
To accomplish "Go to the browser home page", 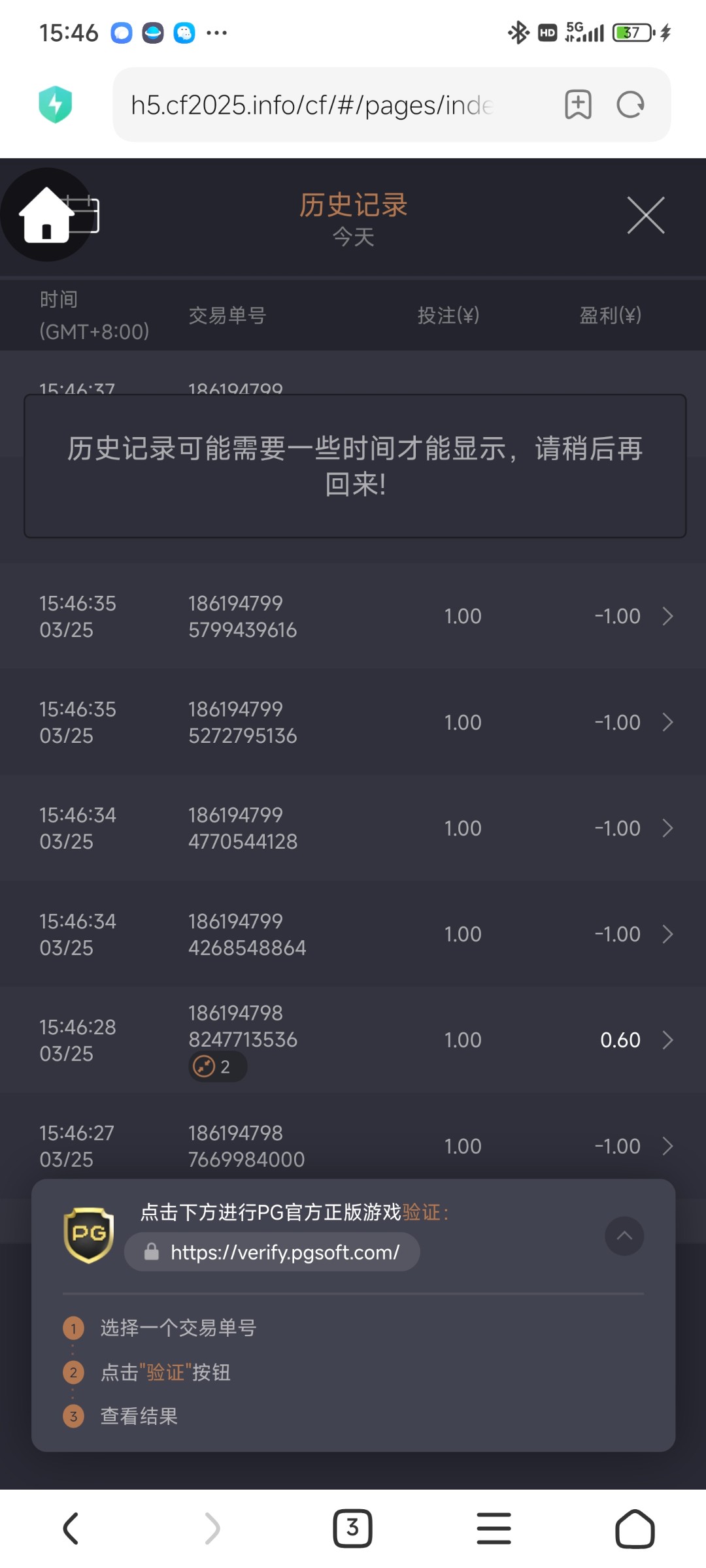I will [x=635, y=1528].
